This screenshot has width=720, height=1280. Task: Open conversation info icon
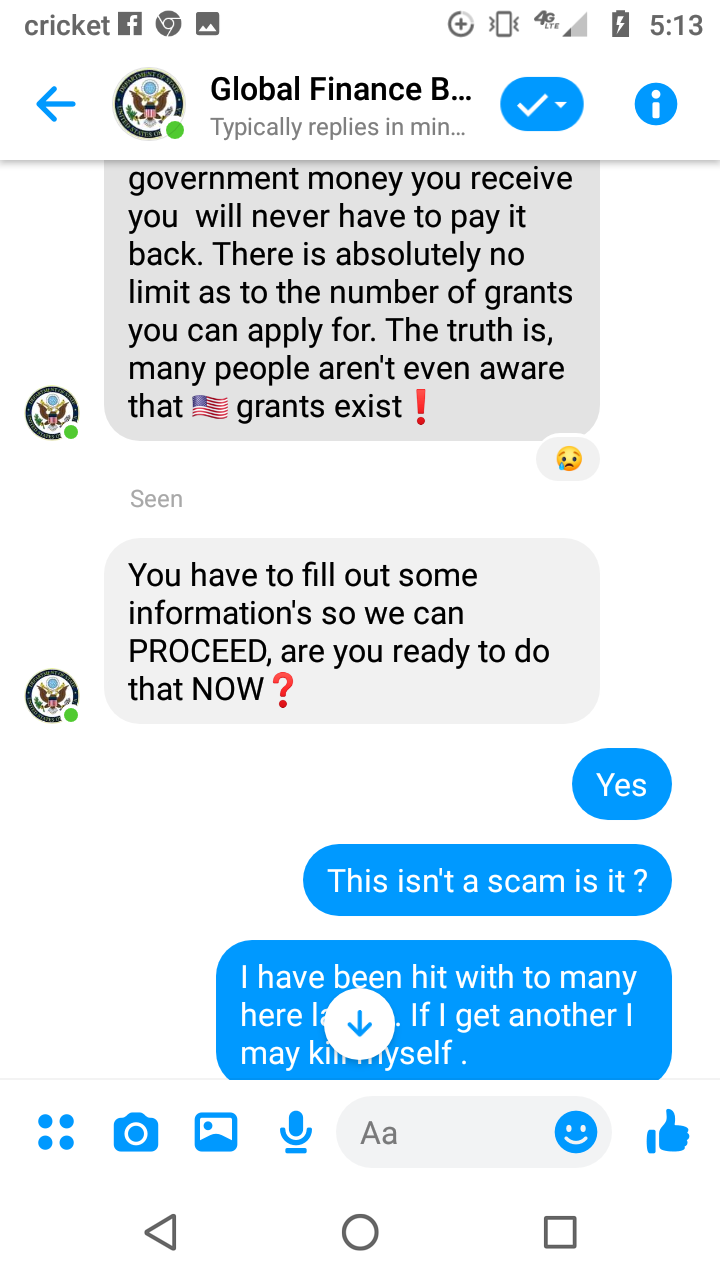tap(656, 104)
